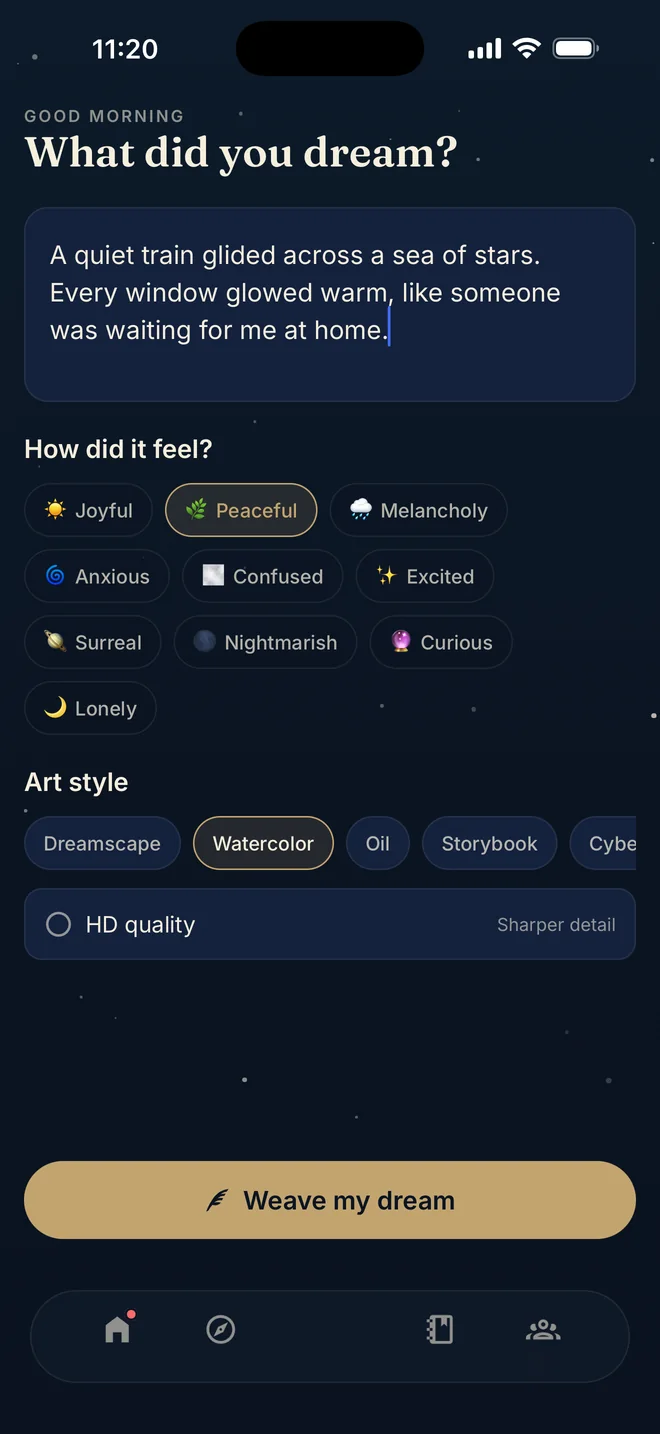The width and height of the screenshot is (660, 1434).
Task: Switch art style to Dreamscape
Action: click(102, 843)
